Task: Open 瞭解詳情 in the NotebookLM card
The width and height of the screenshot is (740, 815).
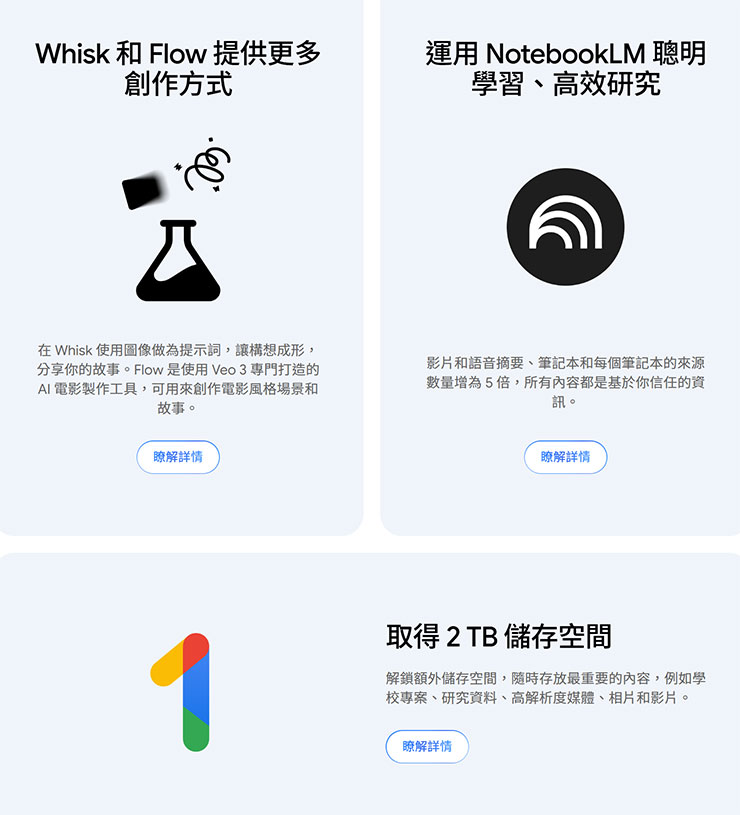Action: 566,456
